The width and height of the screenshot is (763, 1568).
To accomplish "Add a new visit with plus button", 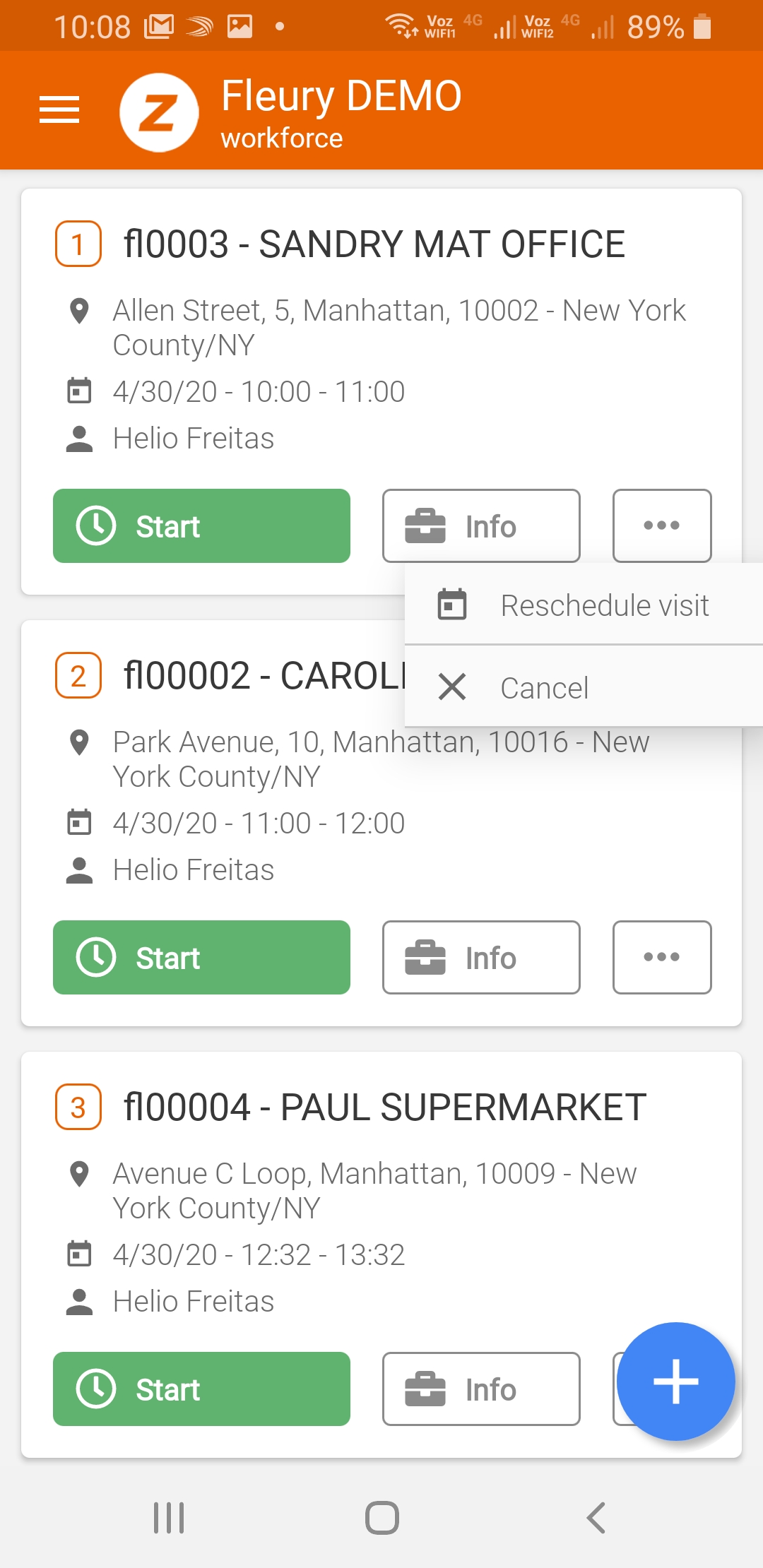I will coord(676,1382).
